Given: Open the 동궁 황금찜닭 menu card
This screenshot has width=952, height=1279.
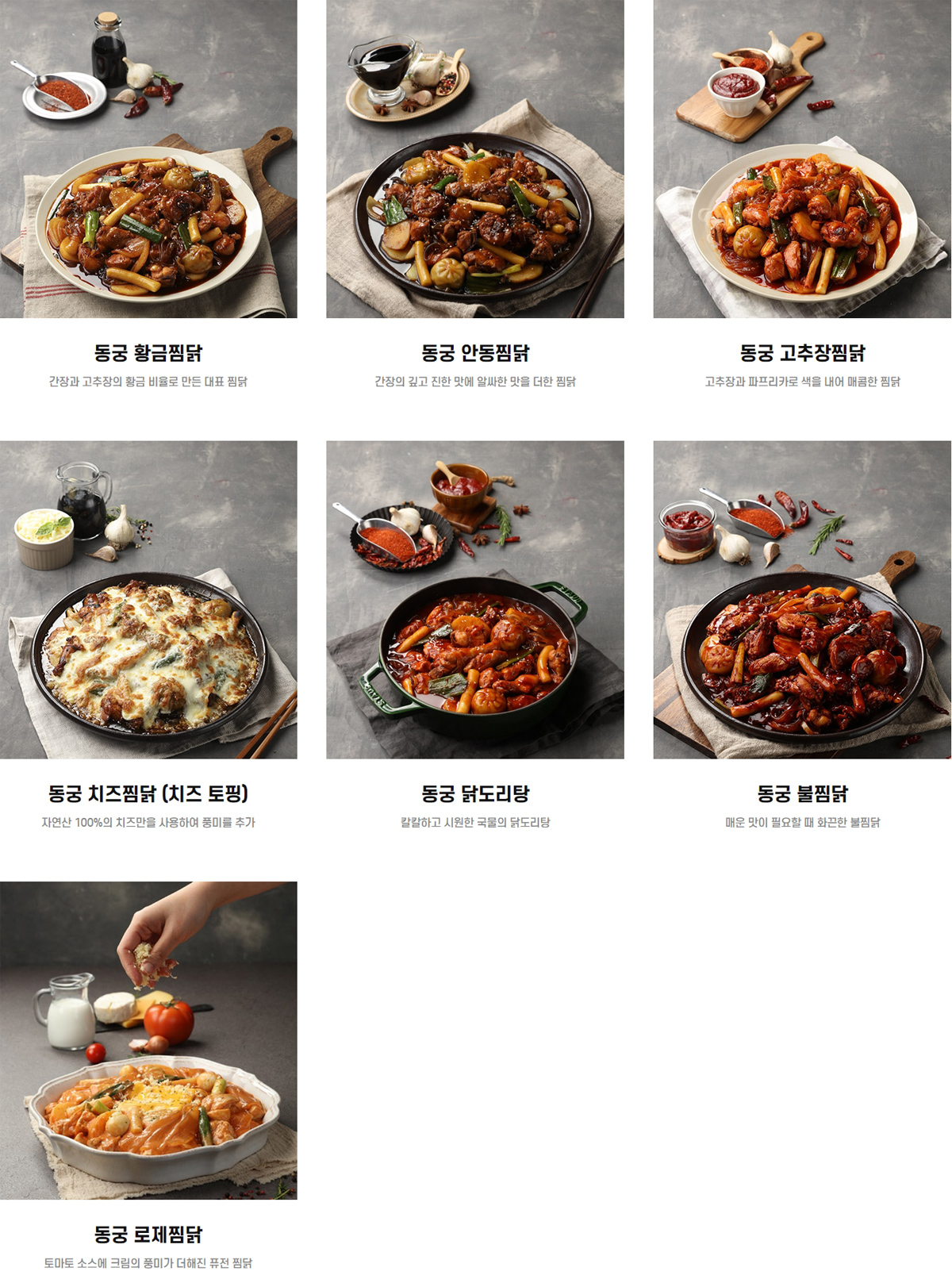Looking at the screenshot, I should point(148,159).
